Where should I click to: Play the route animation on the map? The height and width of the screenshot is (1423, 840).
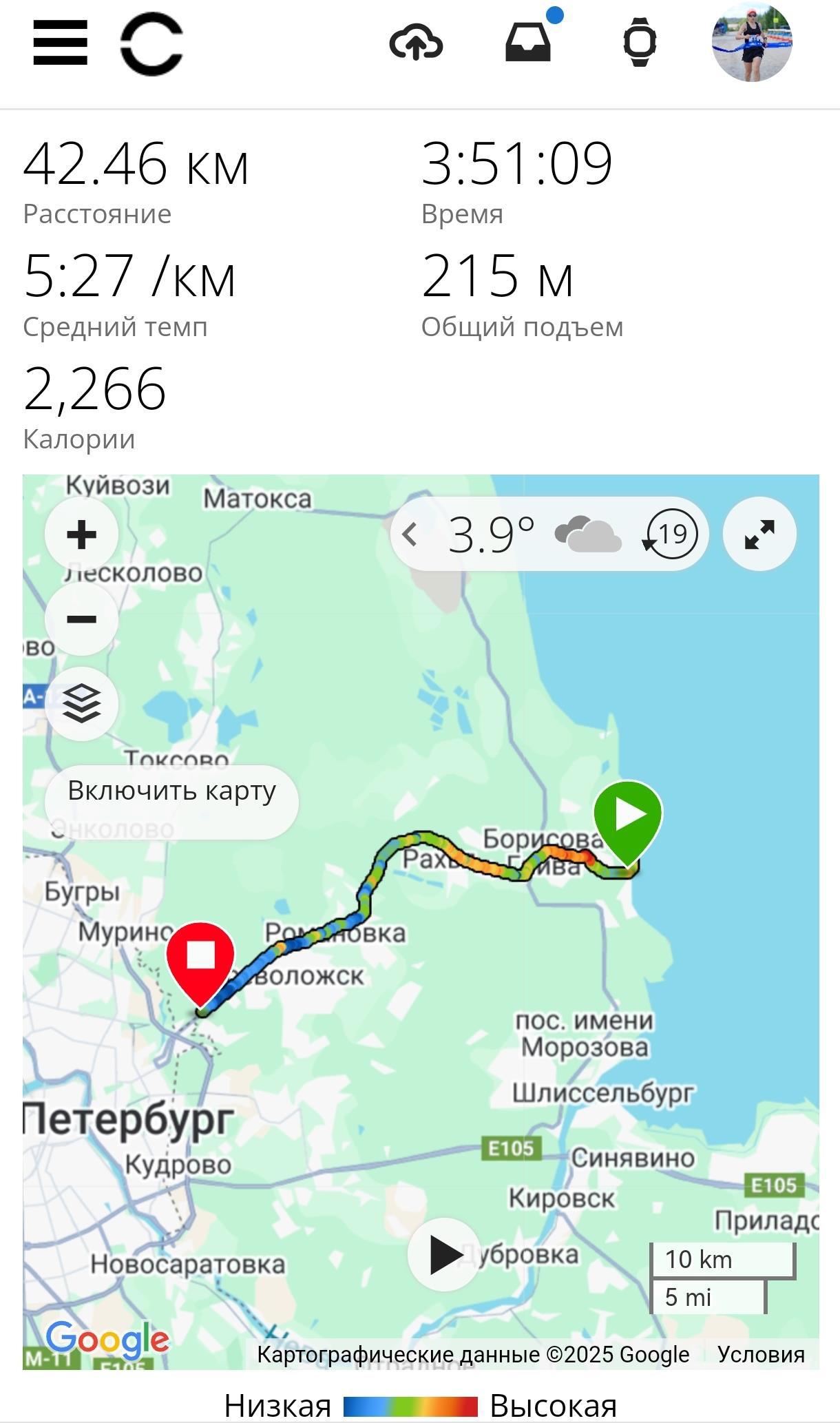[x=444, y=1254]
